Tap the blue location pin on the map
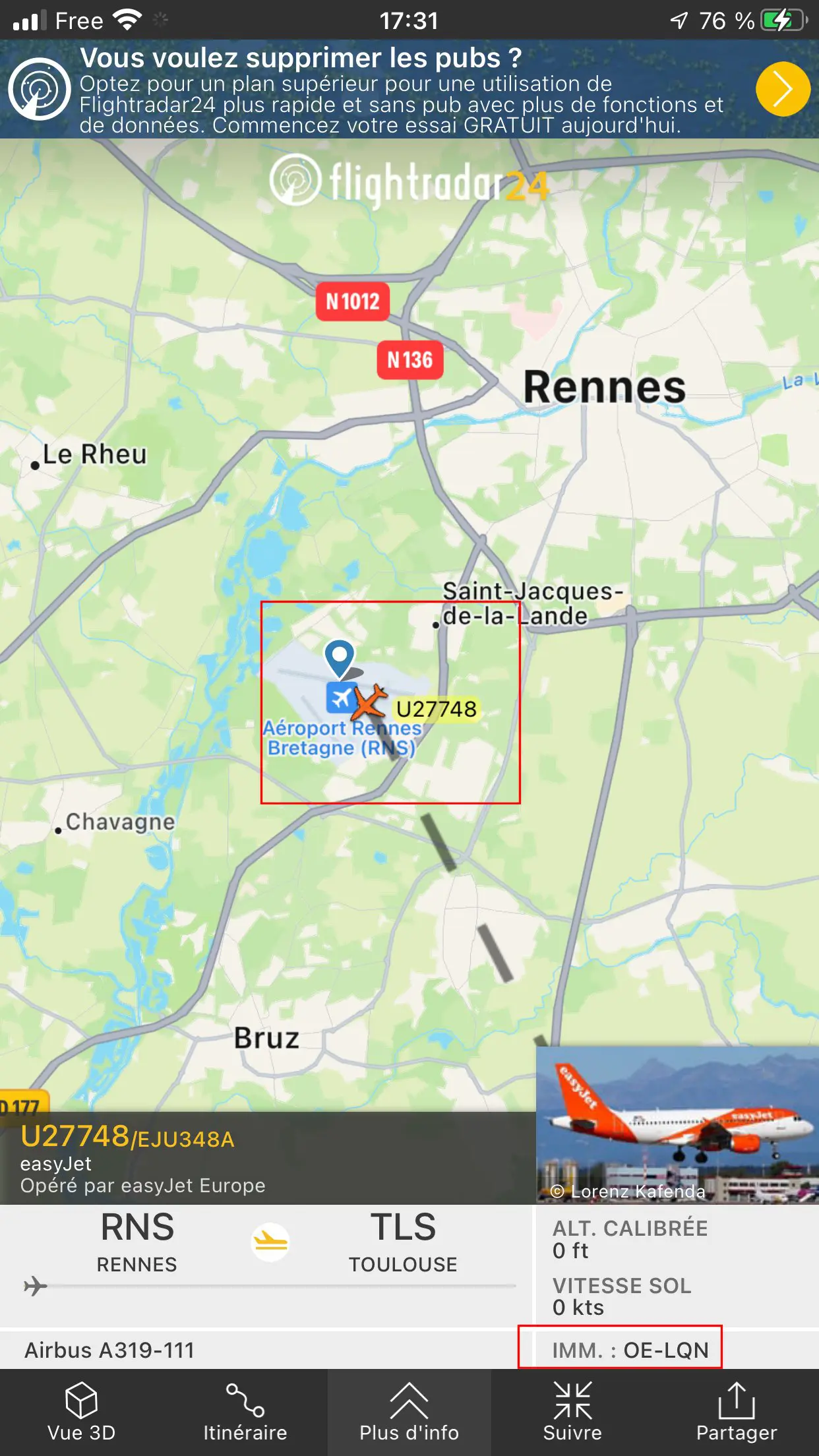Image resolution: width=819 pixels, height=1456 pixels. click(340, 657)
